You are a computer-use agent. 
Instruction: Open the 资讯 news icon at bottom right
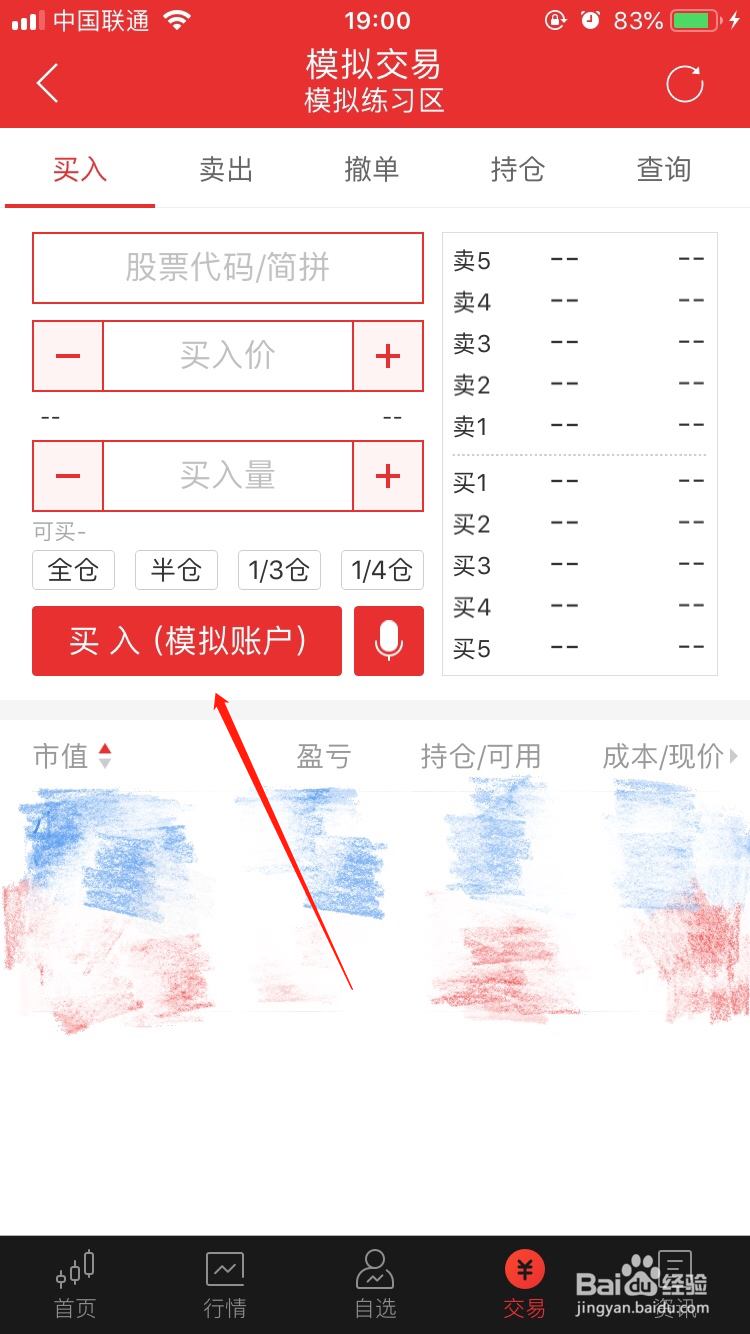[x=675, y=1285]
